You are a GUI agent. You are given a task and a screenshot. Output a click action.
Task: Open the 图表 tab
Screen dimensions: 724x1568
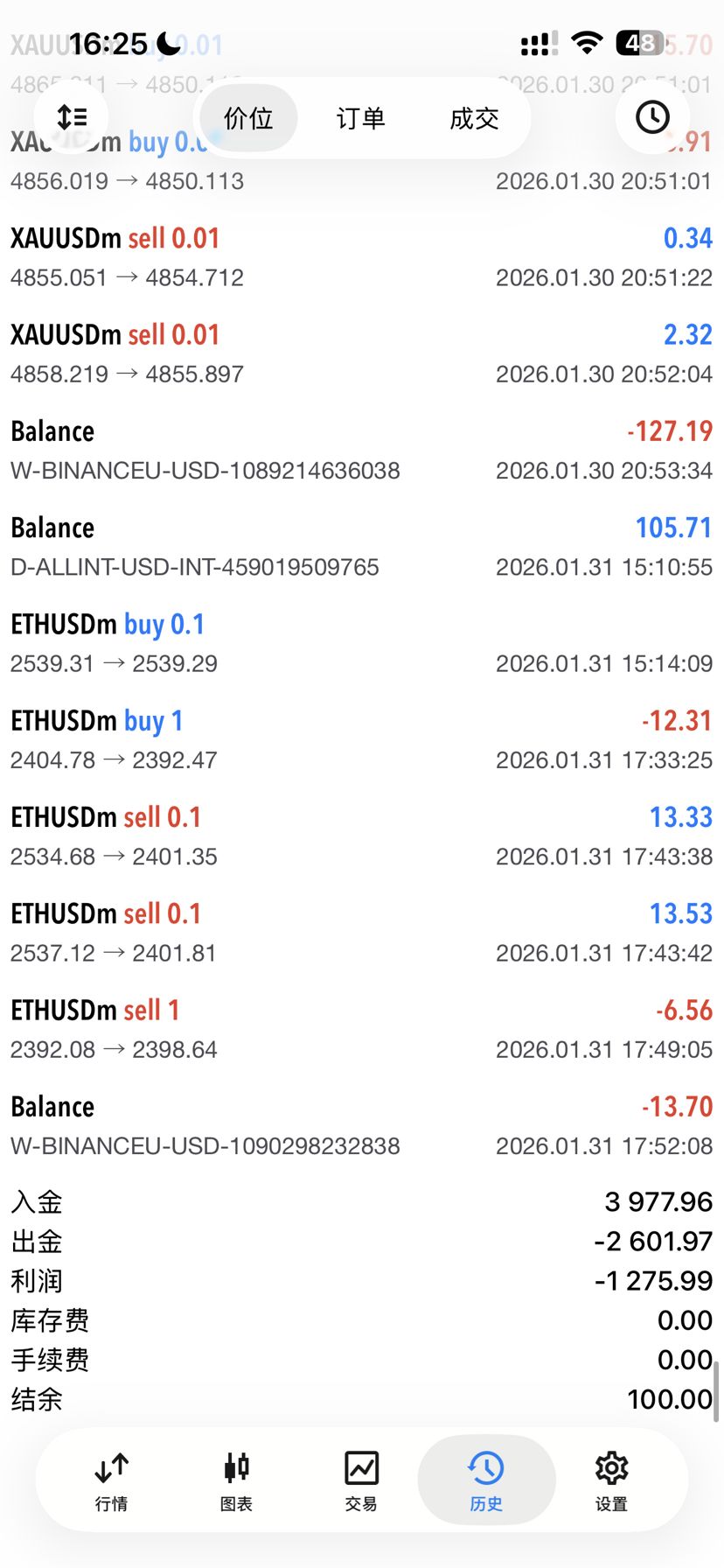(x=236, y=1480)
